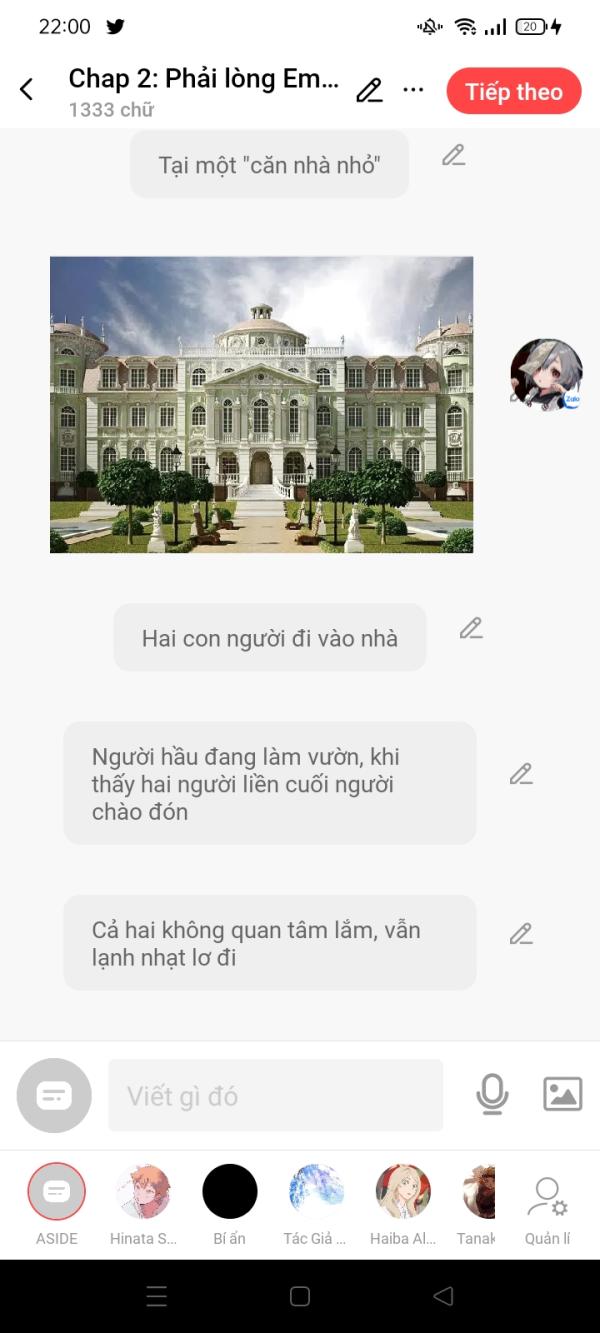Focus the 'Viết gì đó' text field
The width and height of the screenshot is (600, 1333).
[x=275, y=1096]
